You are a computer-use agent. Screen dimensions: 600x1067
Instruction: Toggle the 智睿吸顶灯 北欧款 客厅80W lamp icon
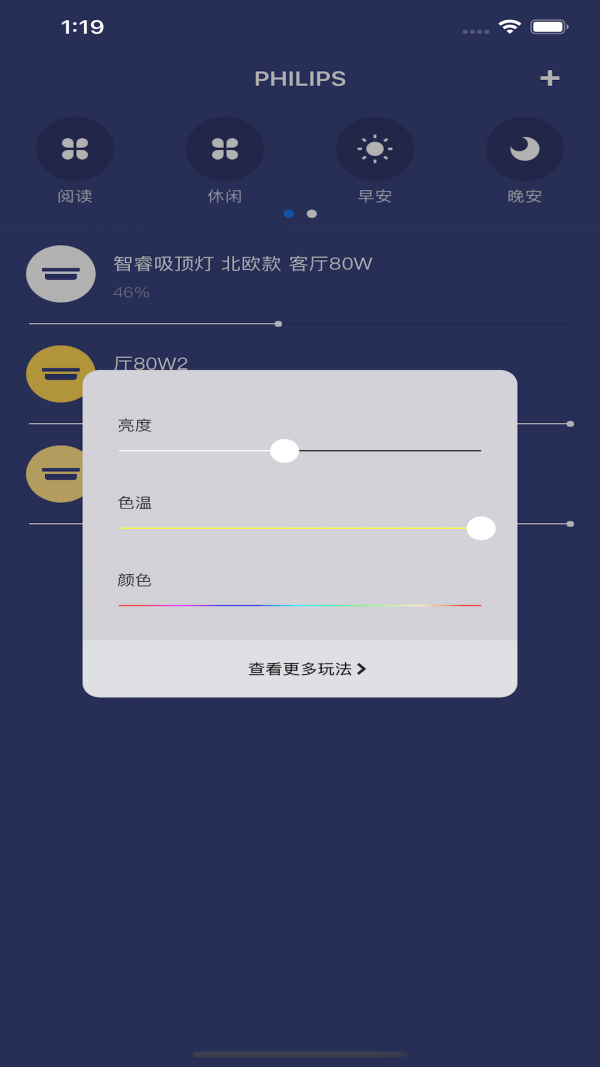tap(61, 274)
